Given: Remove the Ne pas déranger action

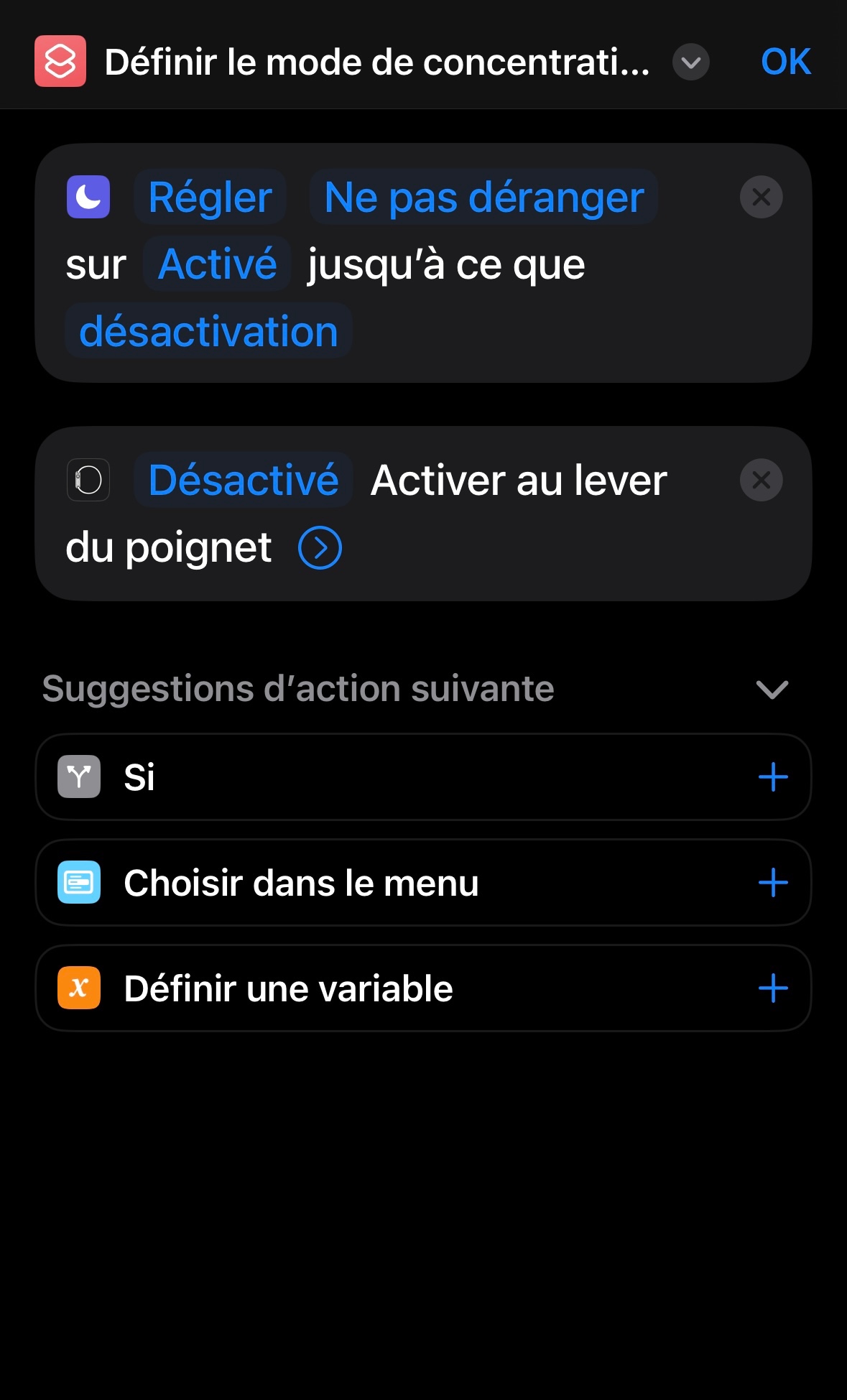Looking at the screenshot, I should [x=761, y=197].
